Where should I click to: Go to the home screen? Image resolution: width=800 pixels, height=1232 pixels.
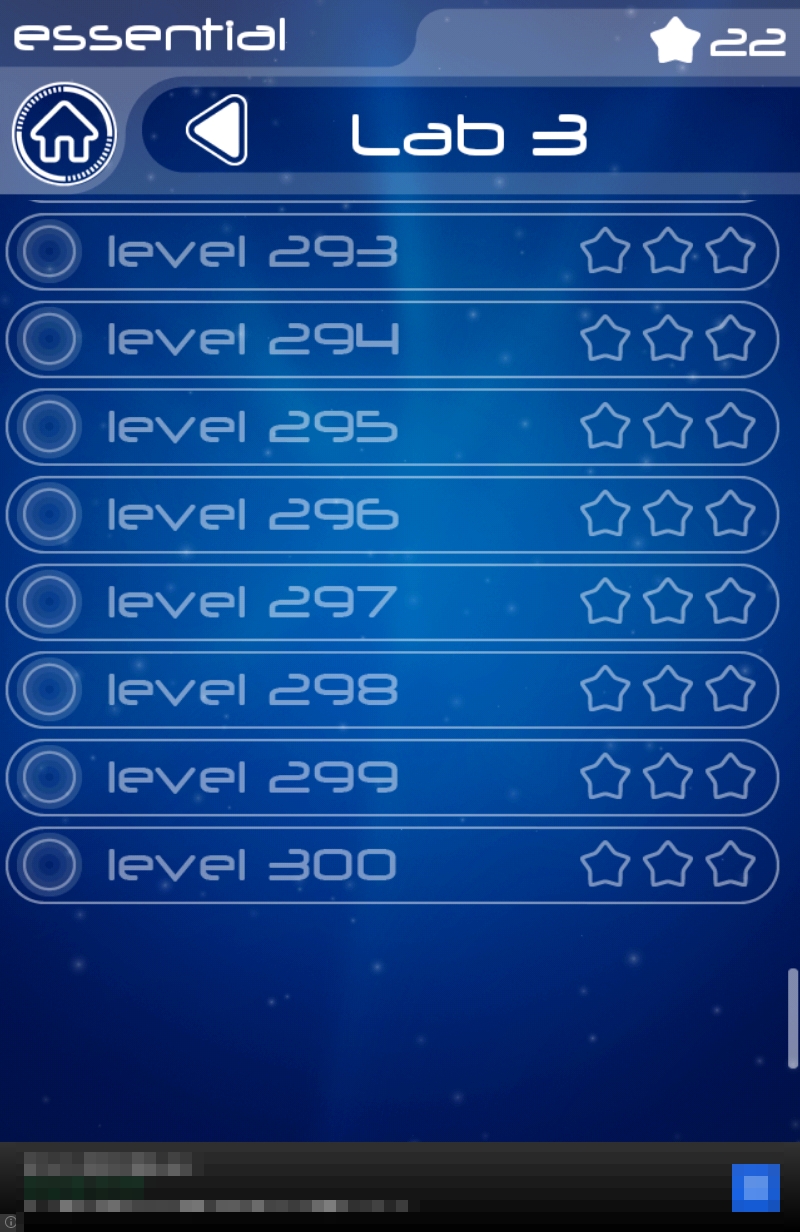64,135
